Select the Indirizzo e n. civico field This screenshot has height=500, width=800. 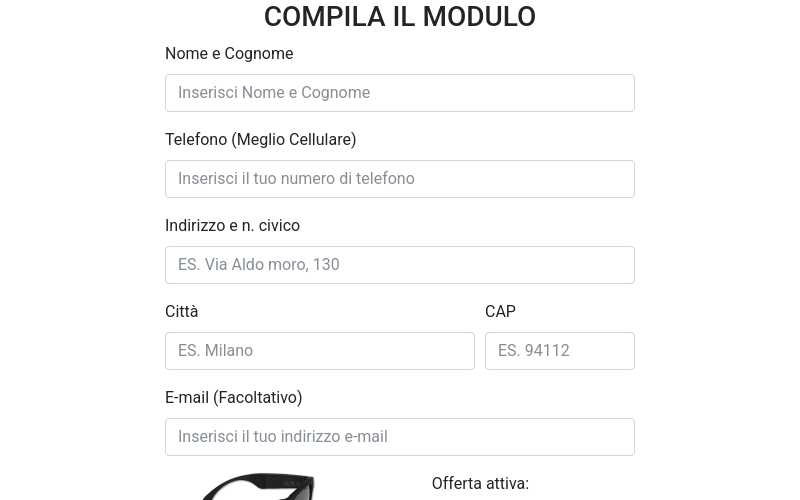399,265
